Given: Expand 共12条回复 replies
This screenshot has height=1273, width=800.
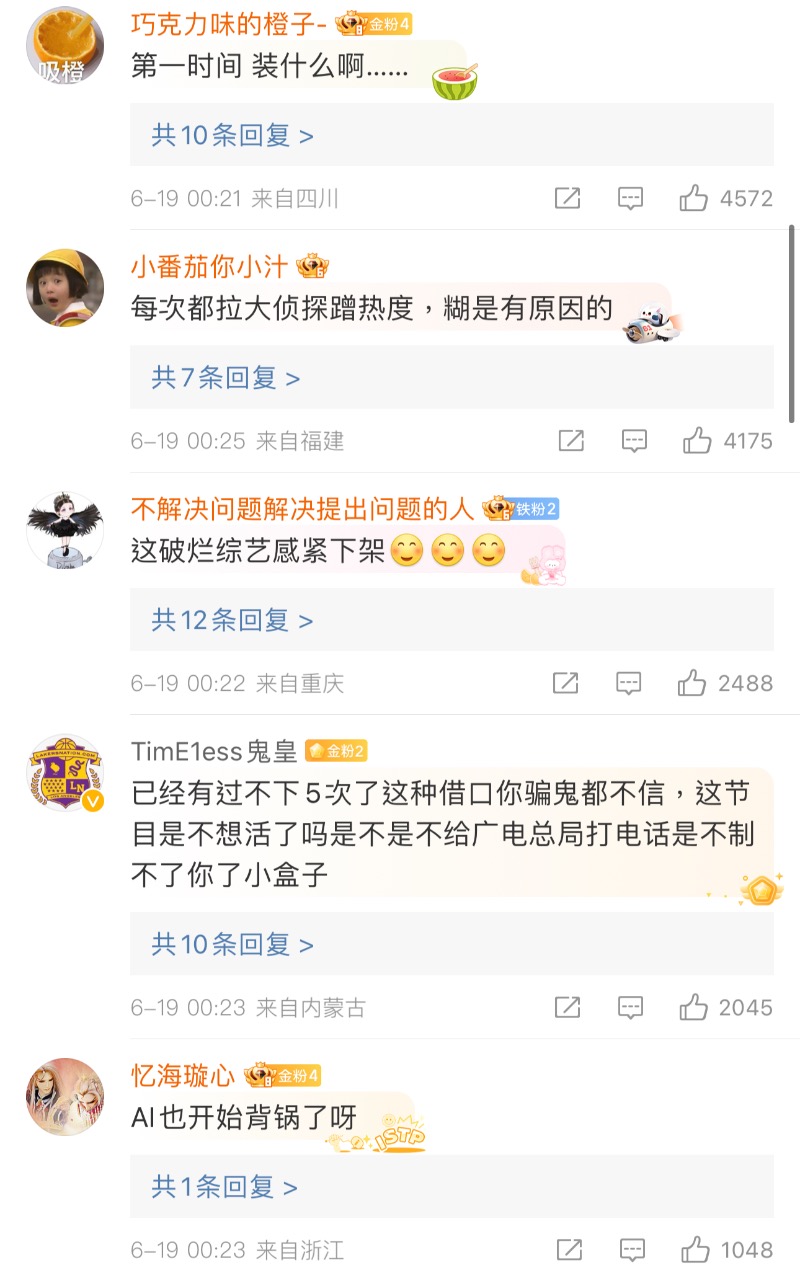Looking at the screenshot, I should 232,620.
